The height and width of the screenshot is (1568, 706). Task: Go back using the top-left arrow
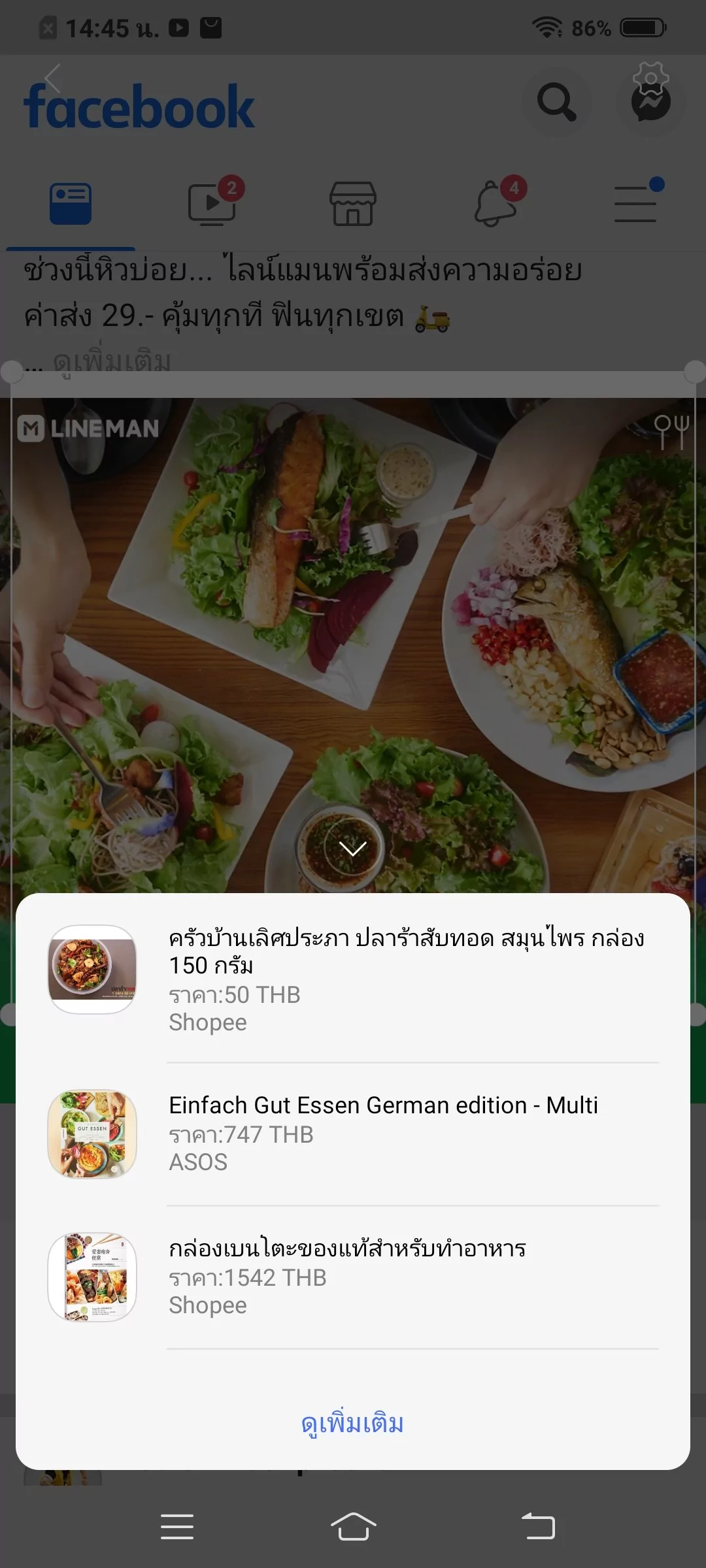click(54, 80)
